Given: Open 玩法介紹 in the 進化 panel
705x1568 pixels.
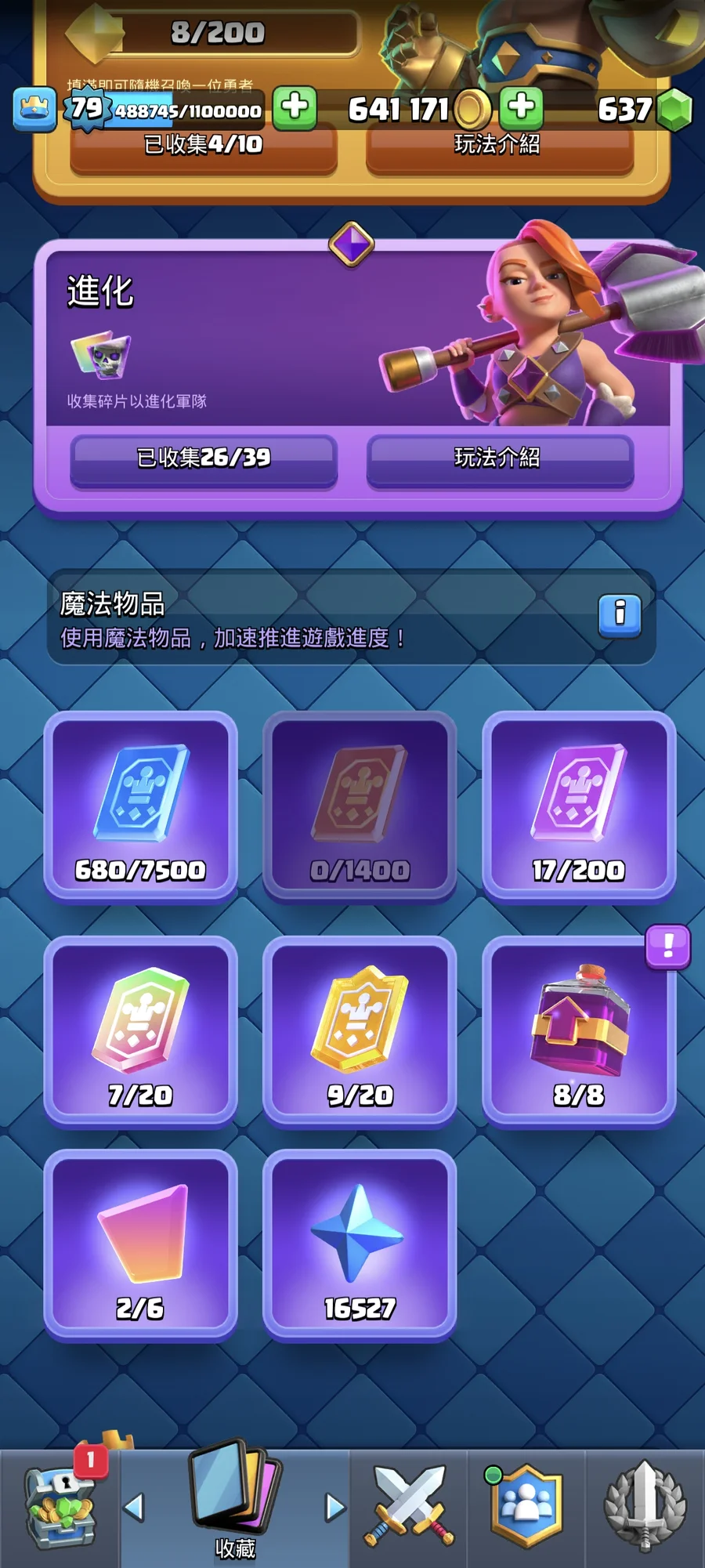Looking at the screenshot, I should [x=499, y=458].
